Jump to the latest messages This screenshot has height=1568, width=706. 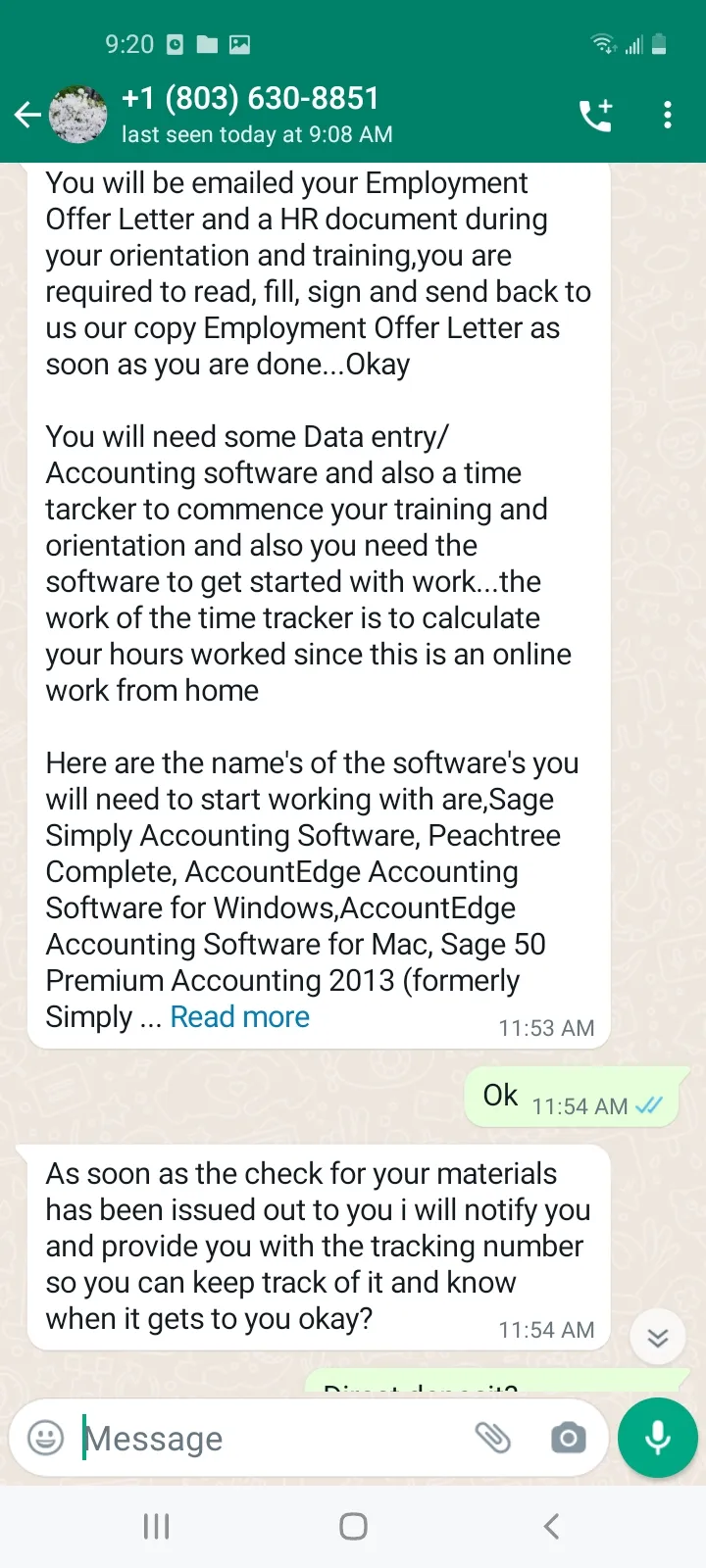pyautogui.click(x=657, y=1337)
